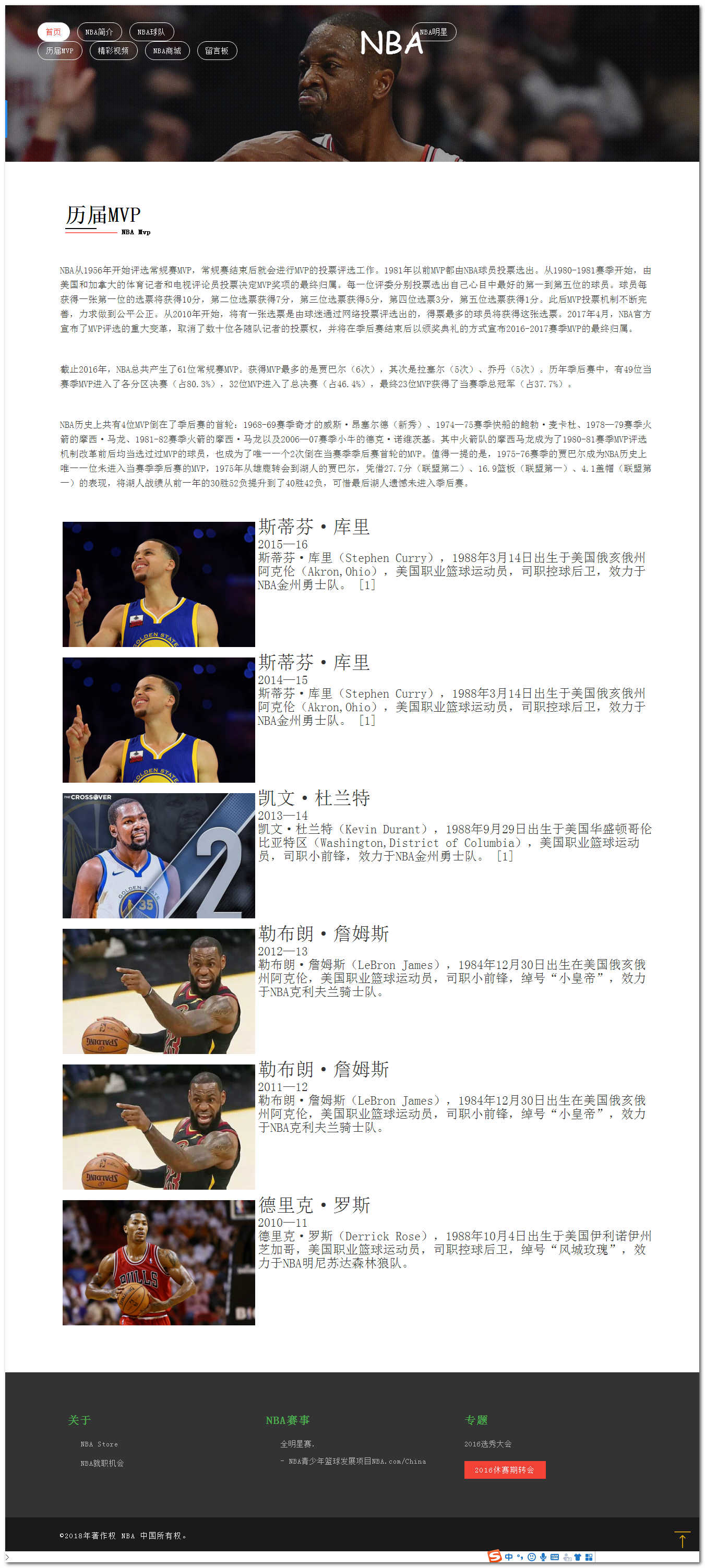Open the 2016选秀大会 link
The height and width of the screenshot is (1568, 705).
tap(487, 1443)
